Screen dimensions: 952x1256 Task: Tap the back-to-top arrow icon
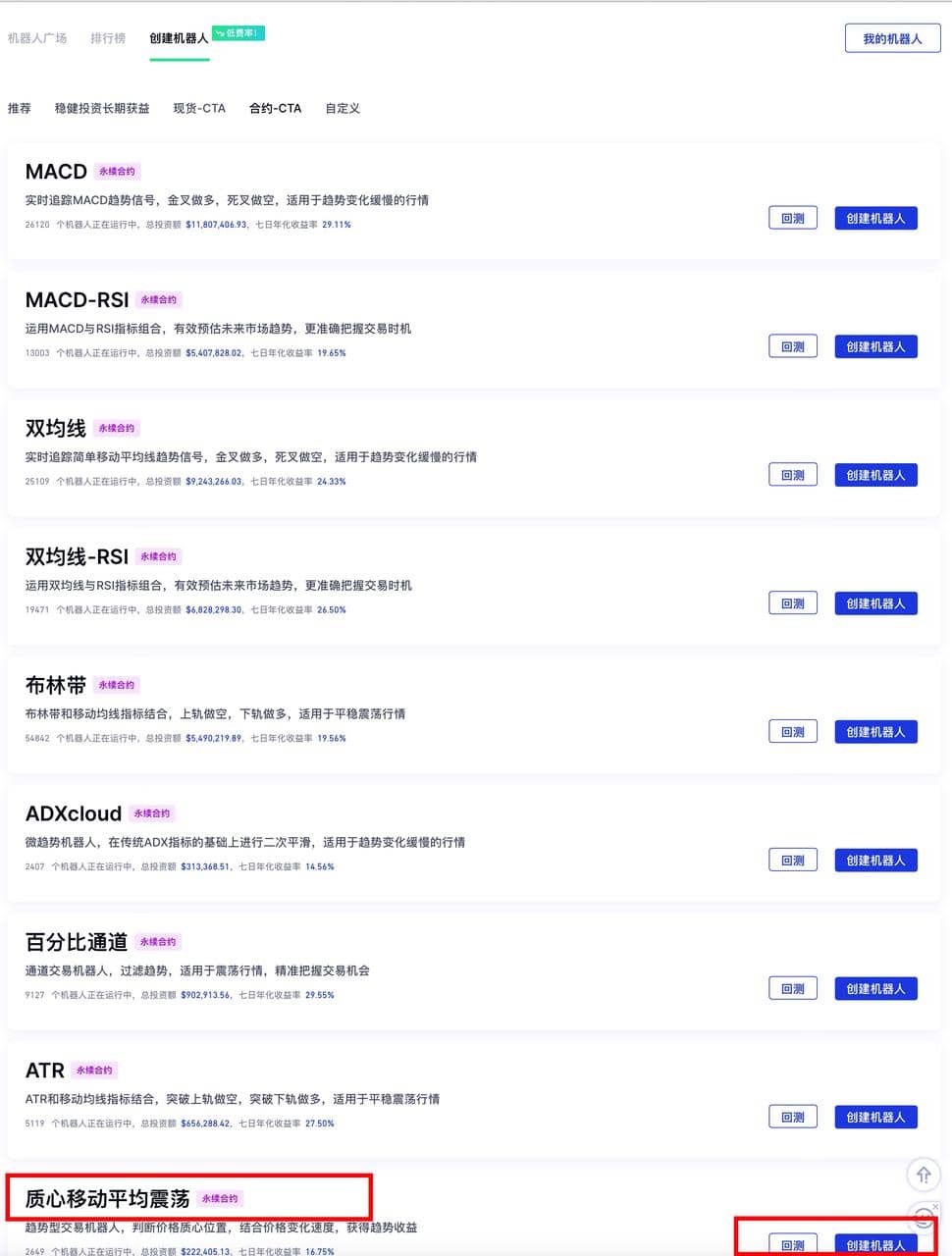coord(924,1175)
